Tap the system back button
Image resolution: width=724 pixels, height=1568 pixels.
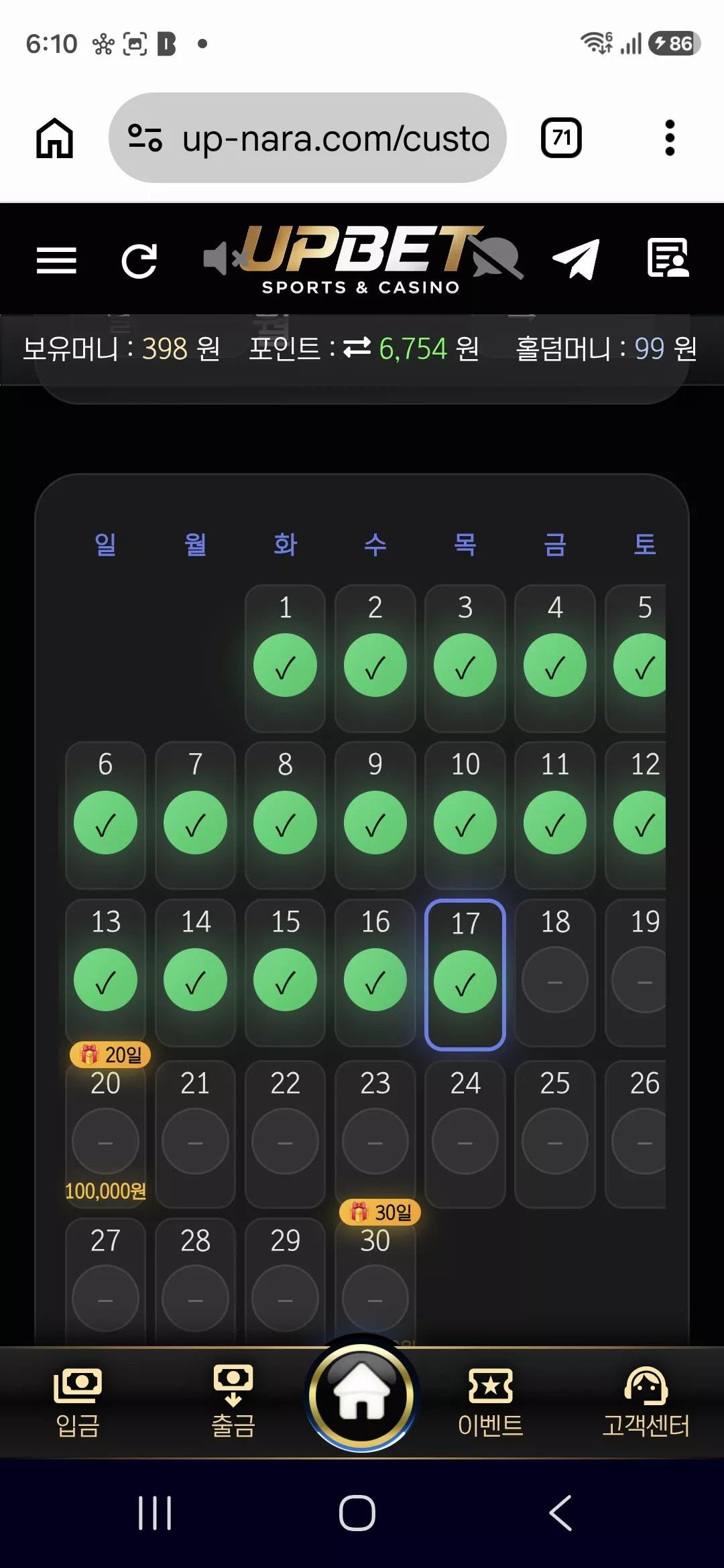(x=560, y=1513)
